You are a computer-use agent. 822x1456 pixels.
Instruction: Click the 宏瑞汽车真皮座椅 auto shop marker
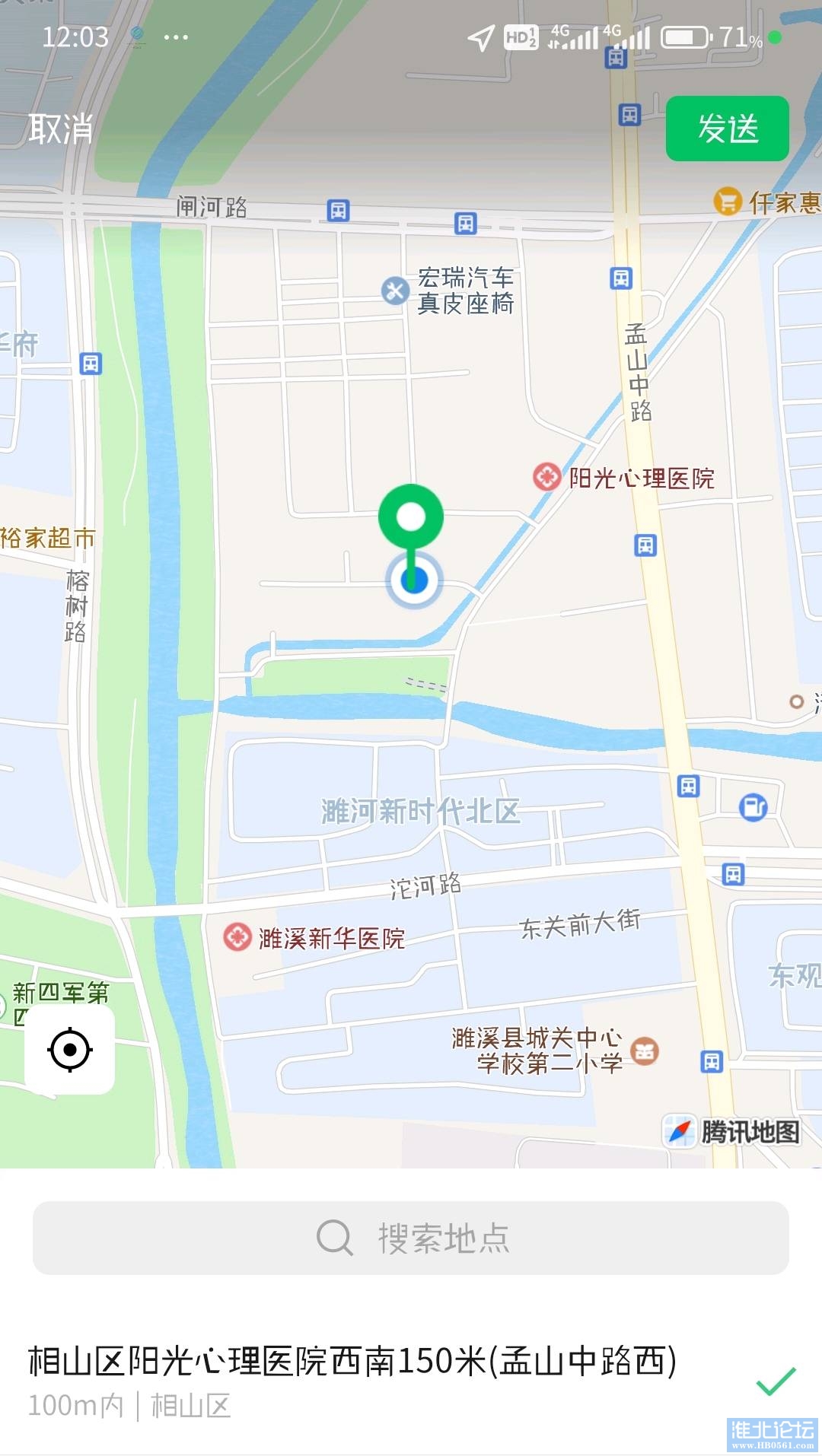click(x=394, y=291)
